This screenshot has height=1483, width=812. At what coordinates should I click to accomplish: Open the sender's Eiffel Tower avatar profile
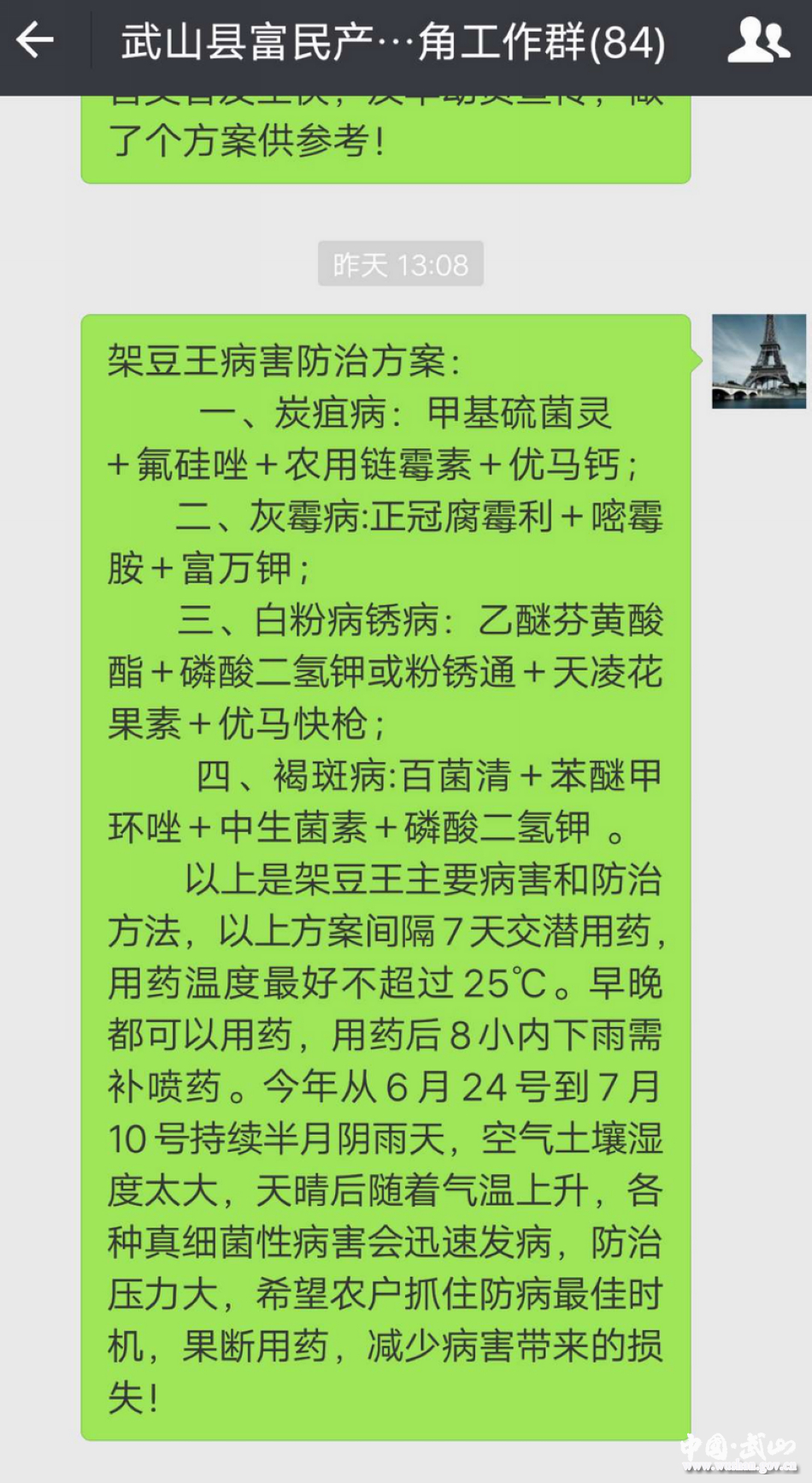click(x=758, y=361)
